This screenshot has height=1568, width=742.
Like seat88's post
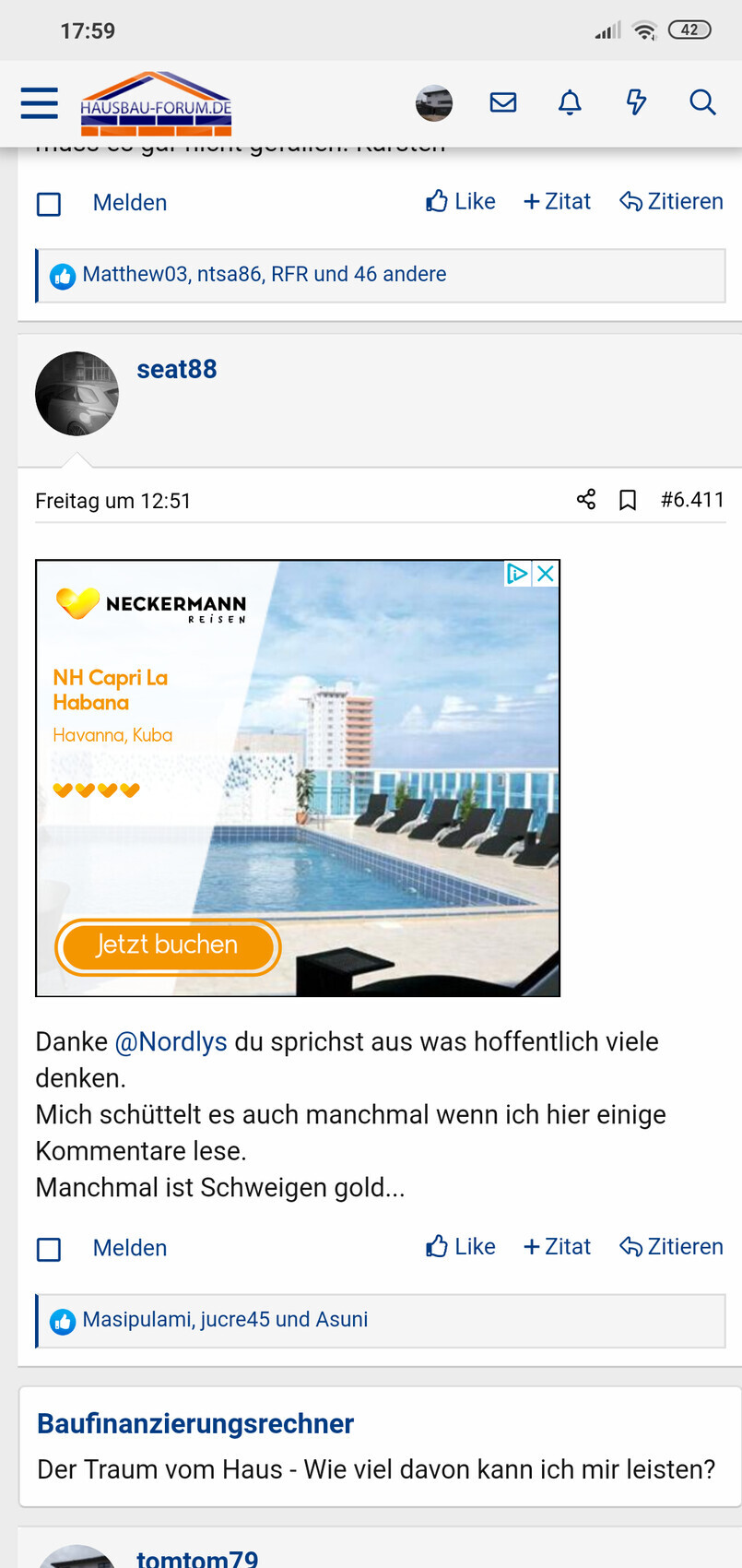[461, 1247]
